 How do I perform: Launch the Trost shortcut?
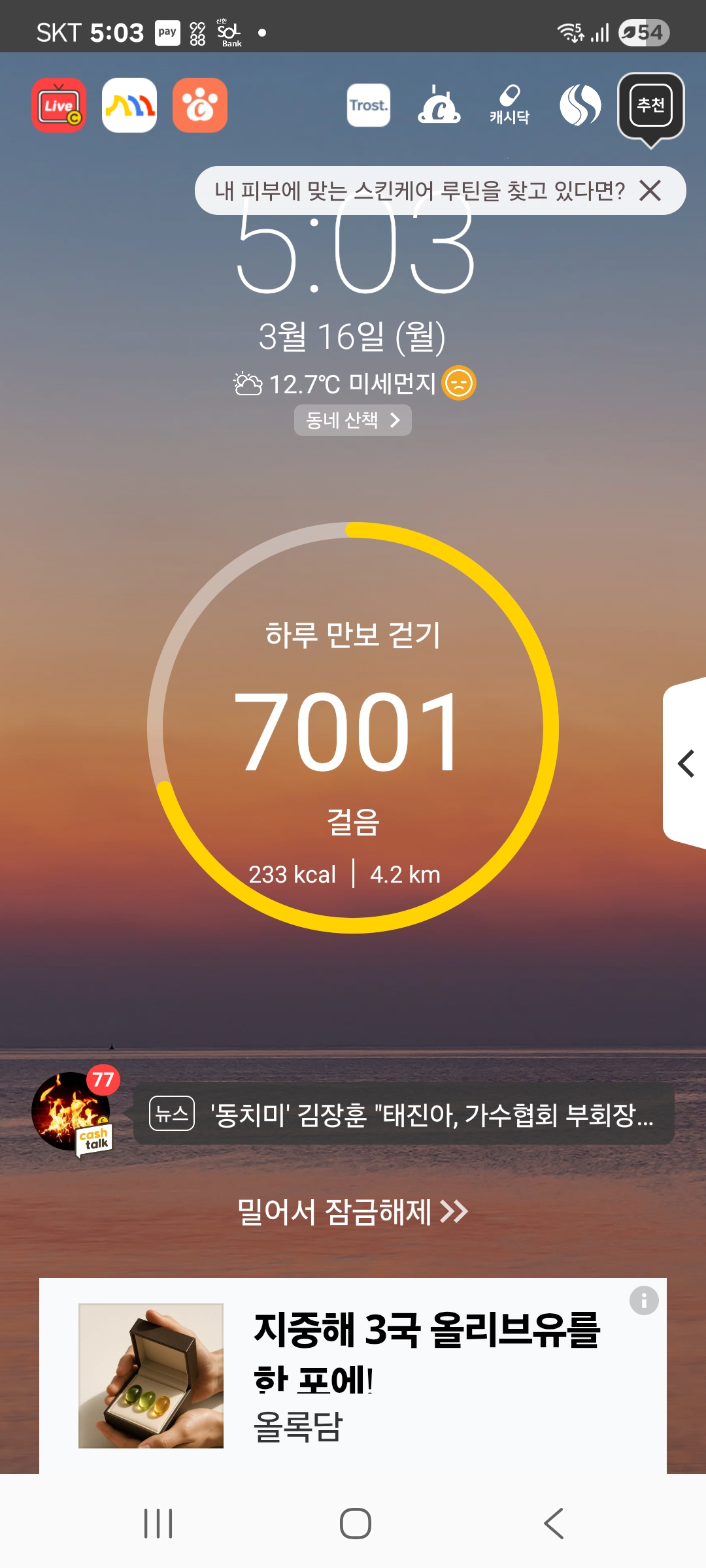coord(369,105)
